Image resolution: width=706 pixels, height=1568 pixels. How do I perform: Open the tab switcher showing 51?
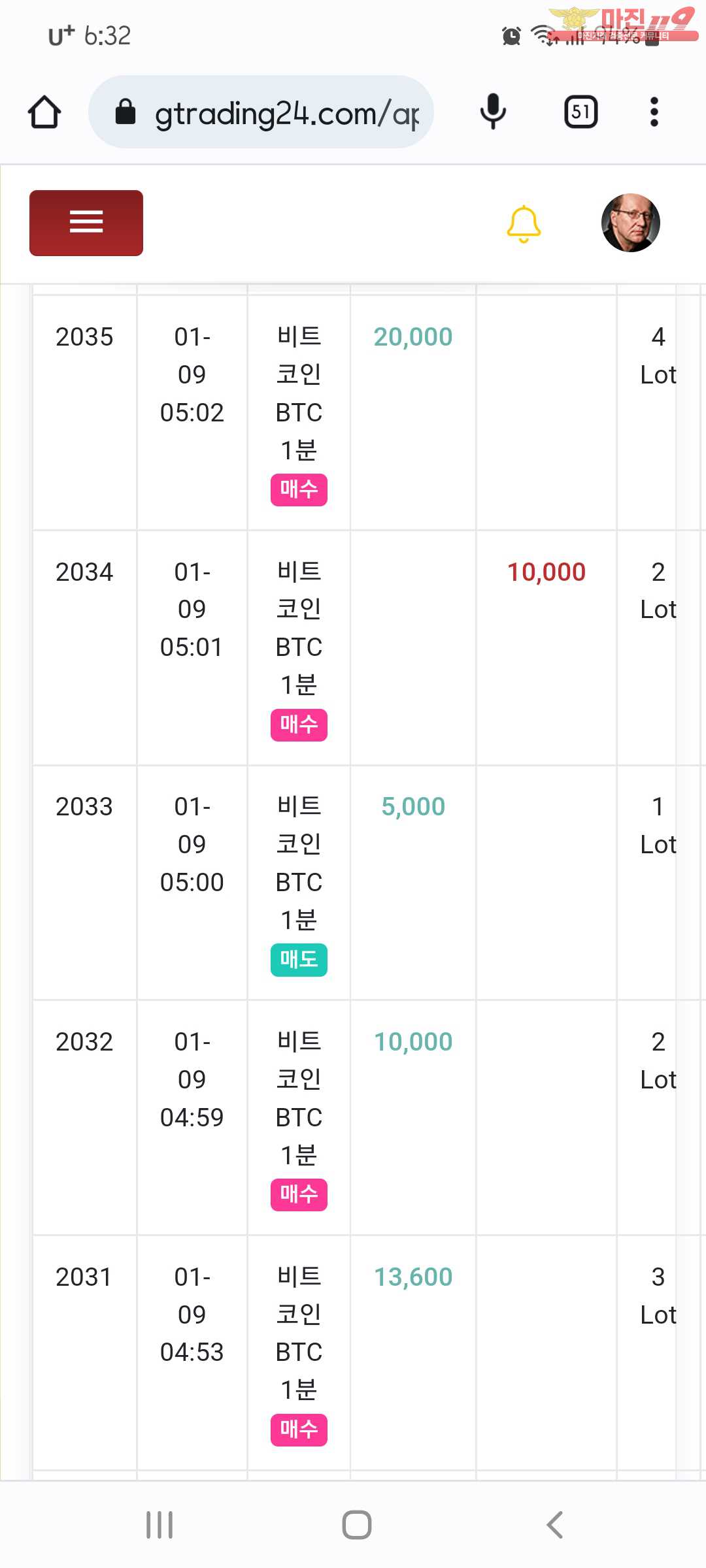(580, 112)
